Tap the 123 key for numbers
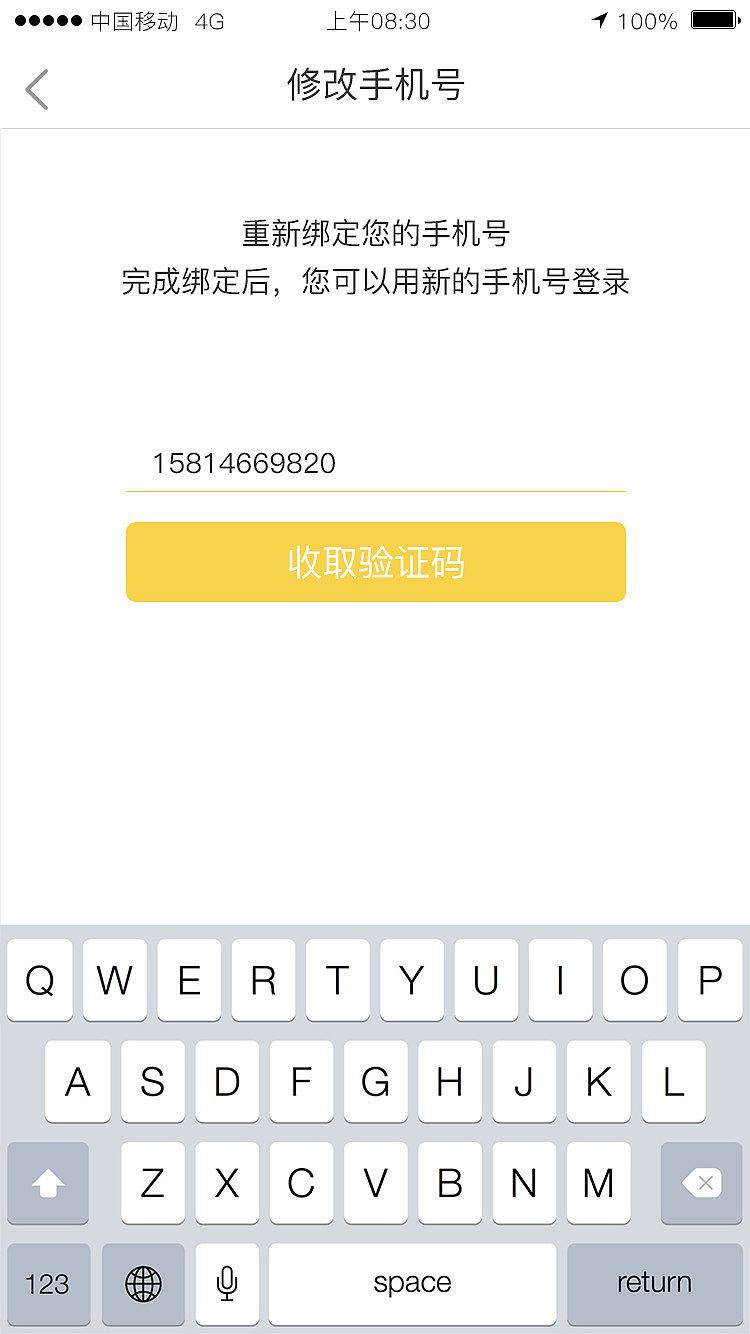The width and height of the screenshot is (750, 1334). tap(47, 1283)
